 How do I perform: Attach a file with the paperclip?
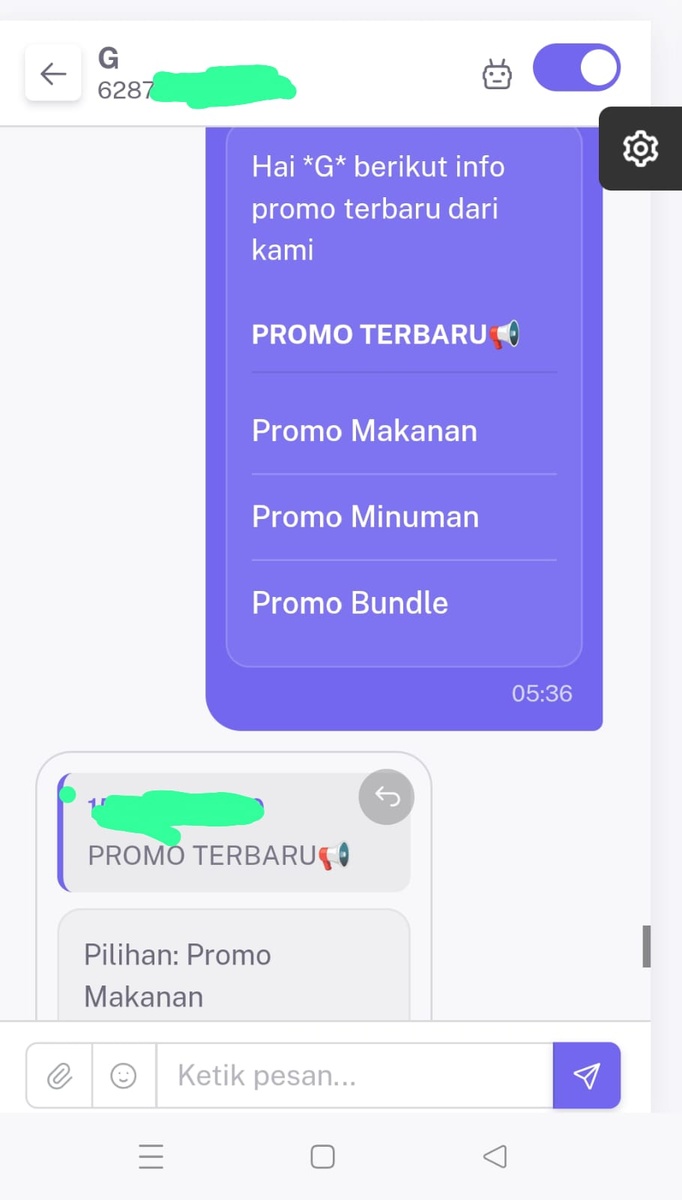tap(60, 1076)
